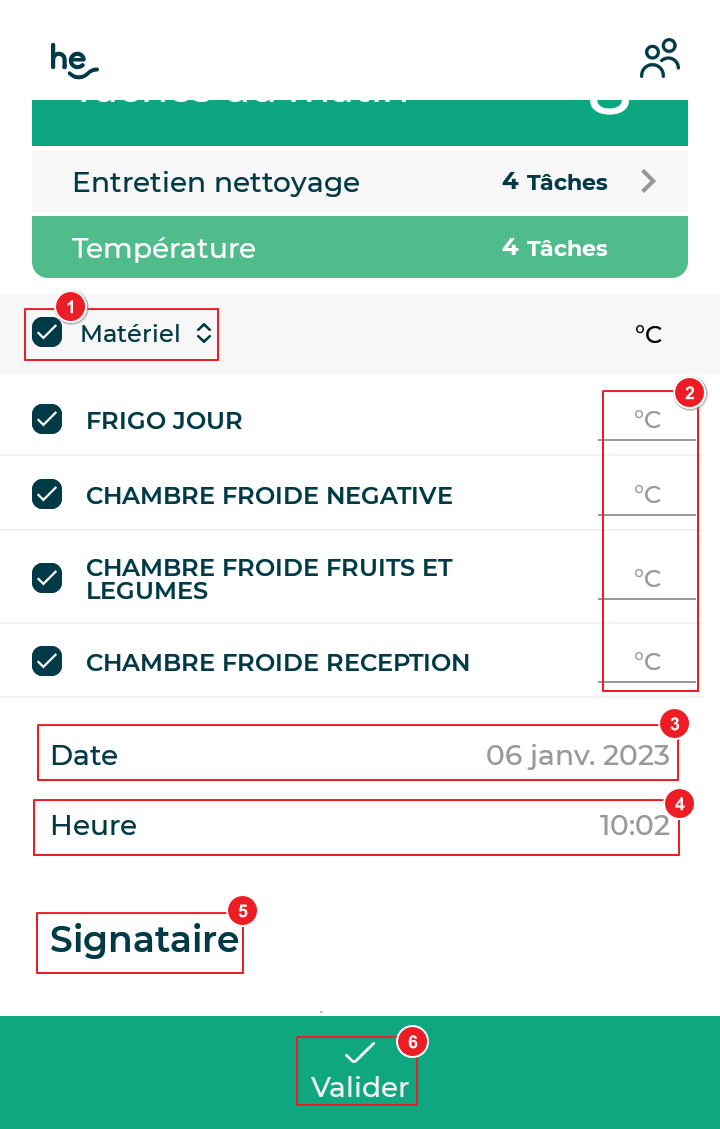Viewport: 720px width, 1129px height.
Task: Click the checkmark icon above Valider
Action: 357,1051
